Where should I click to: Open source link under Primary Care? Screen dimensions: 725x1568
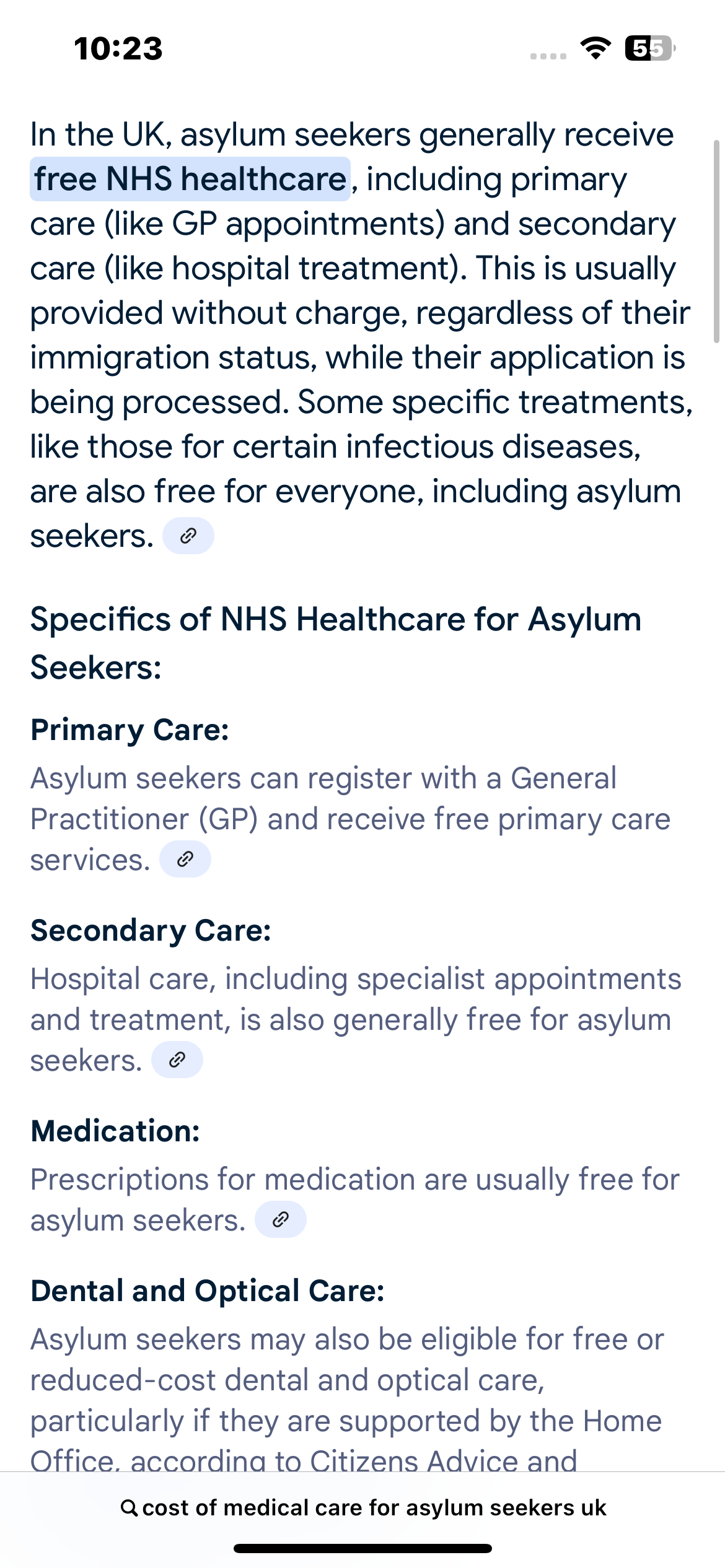[x=185, y=859]
